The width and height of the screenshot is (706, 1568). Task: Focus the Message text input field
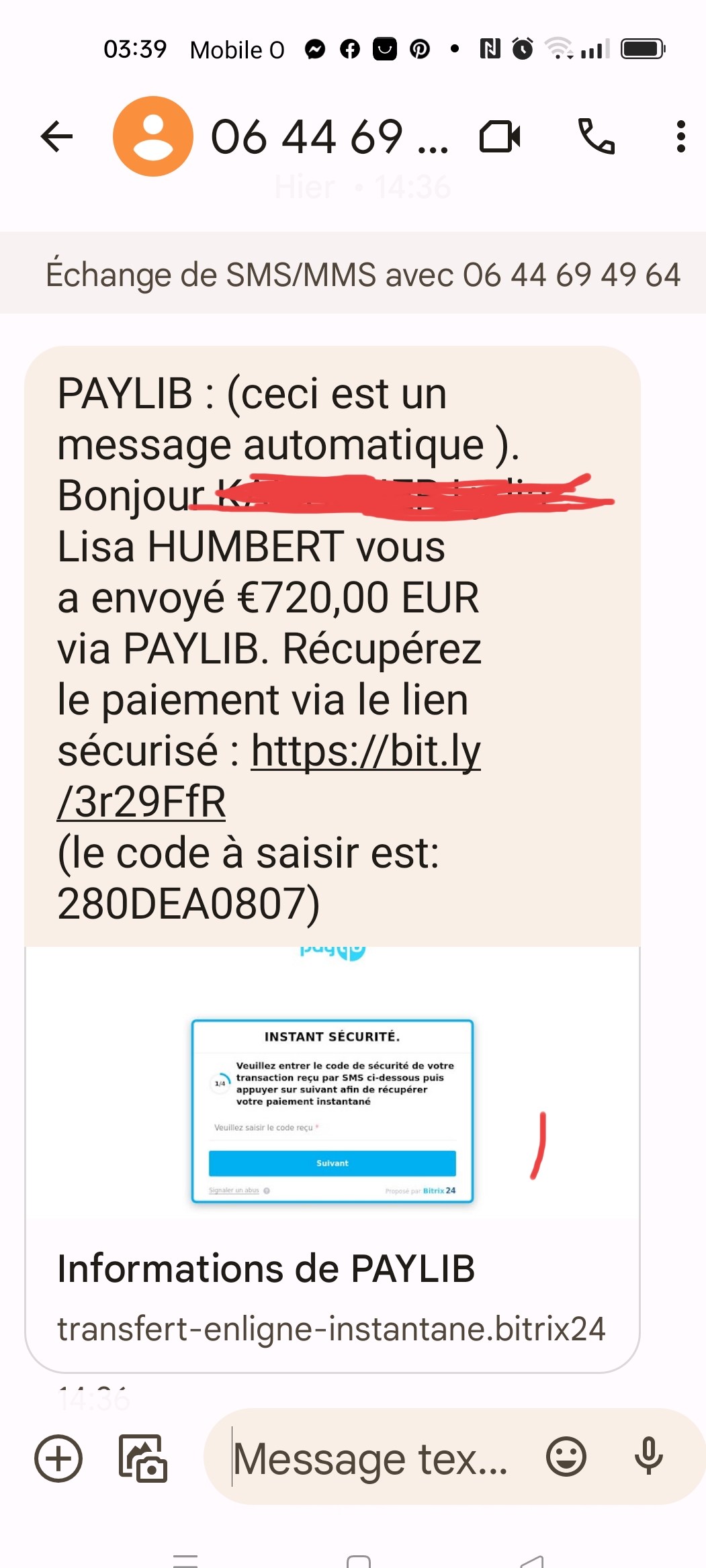(x=369, y=1458)
